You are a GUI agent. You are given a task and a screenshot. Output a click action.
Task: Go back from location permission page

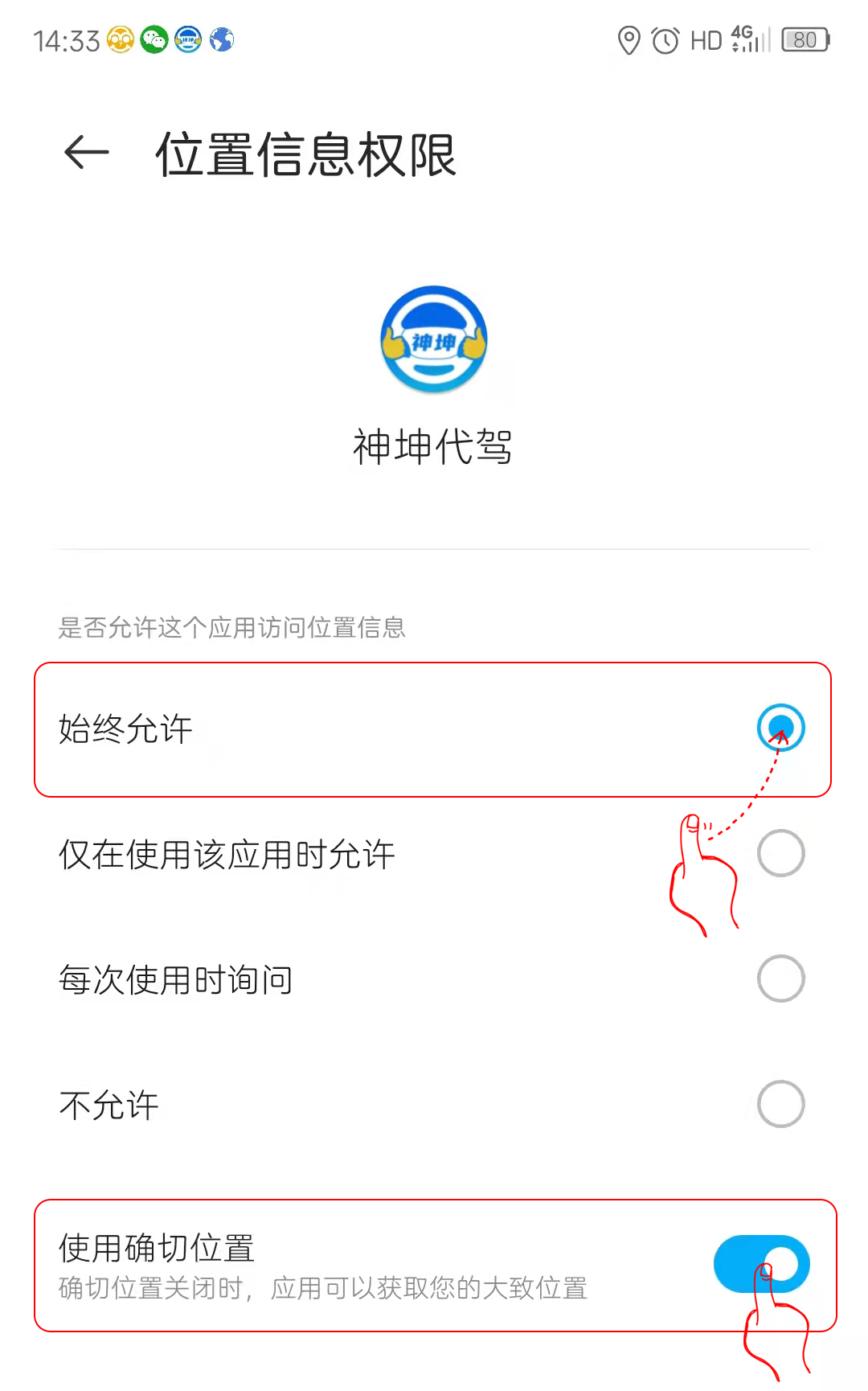pyautogui.click(x=86, y=153)
